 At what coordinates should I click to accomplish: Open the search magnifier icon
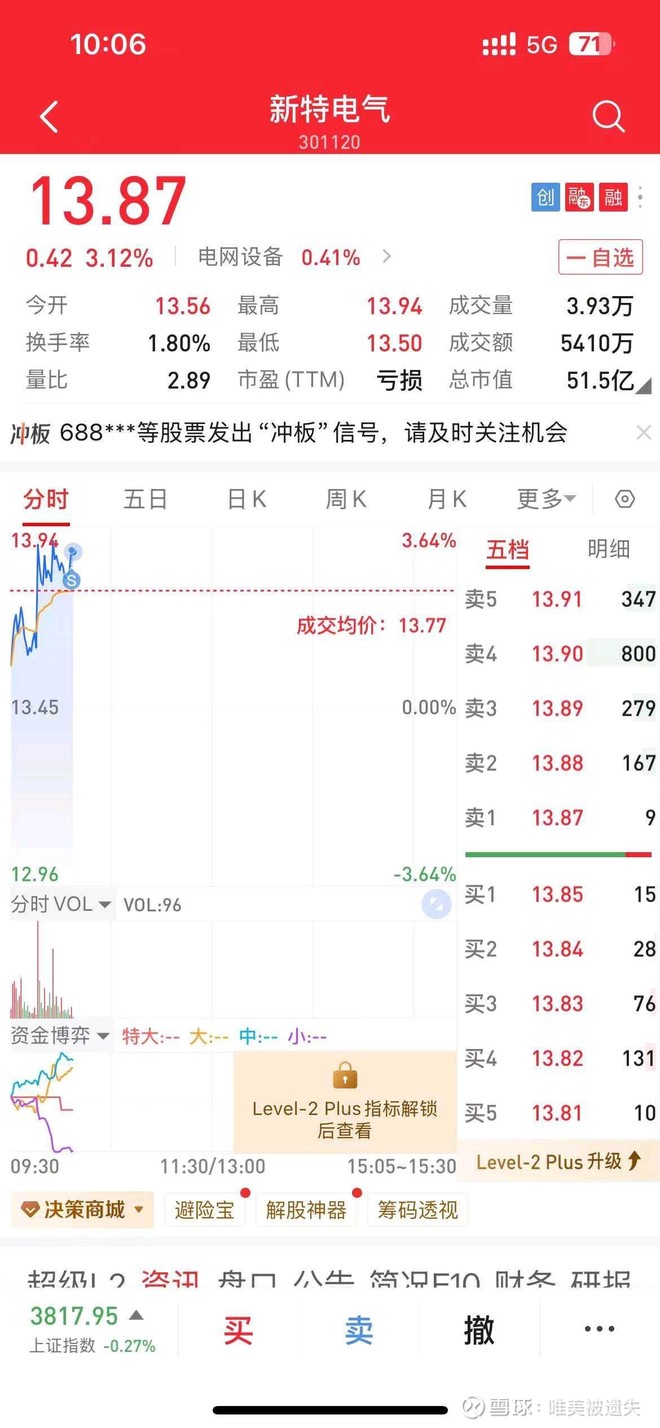tap(608, 116)
